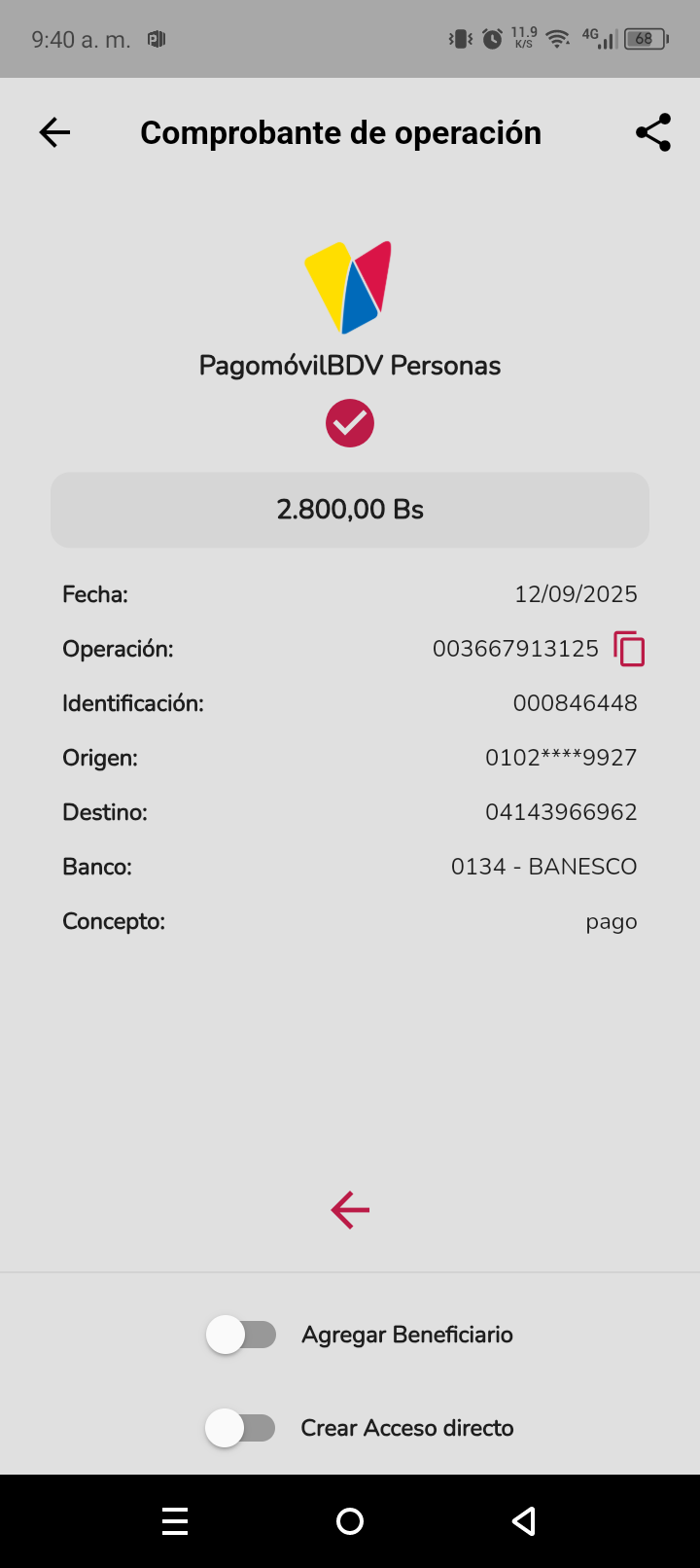This screenshot has width=700, height=1568.
Task: Go to the system home screen
Action: pos(350,1521)
